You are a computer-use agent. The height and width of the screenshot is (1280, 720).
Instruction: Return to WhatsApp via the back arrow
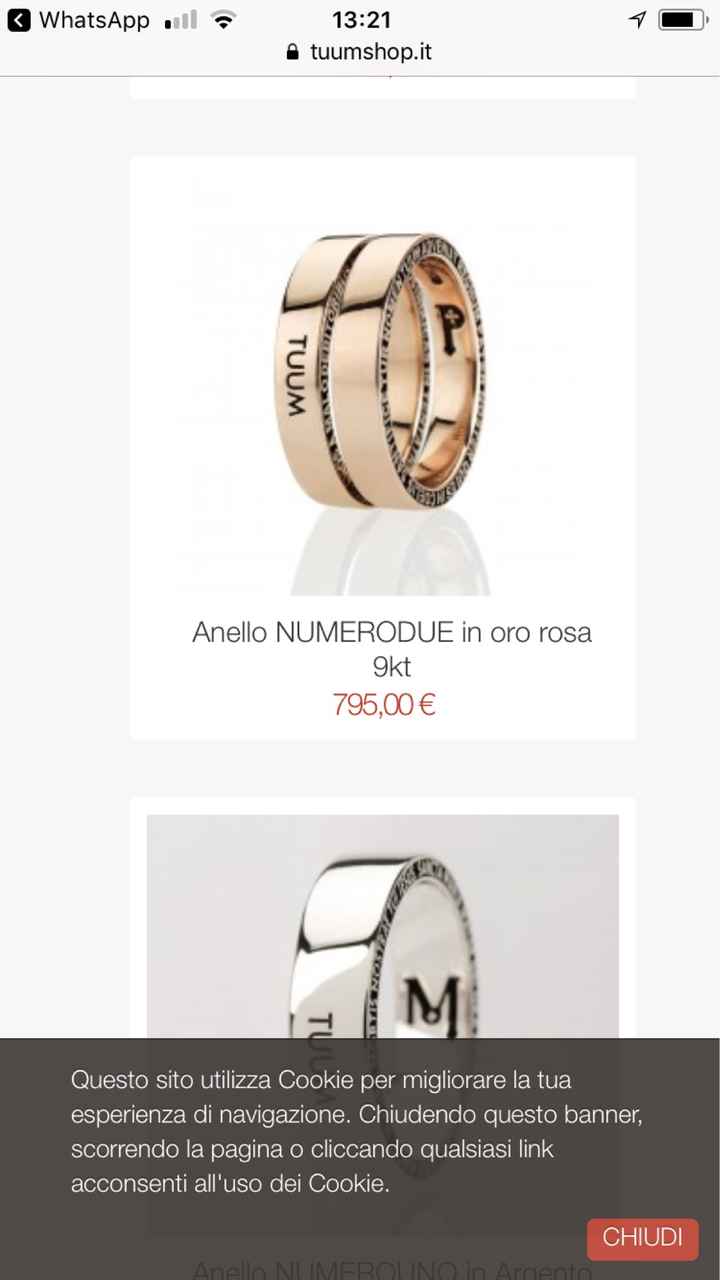click(20, 20)
